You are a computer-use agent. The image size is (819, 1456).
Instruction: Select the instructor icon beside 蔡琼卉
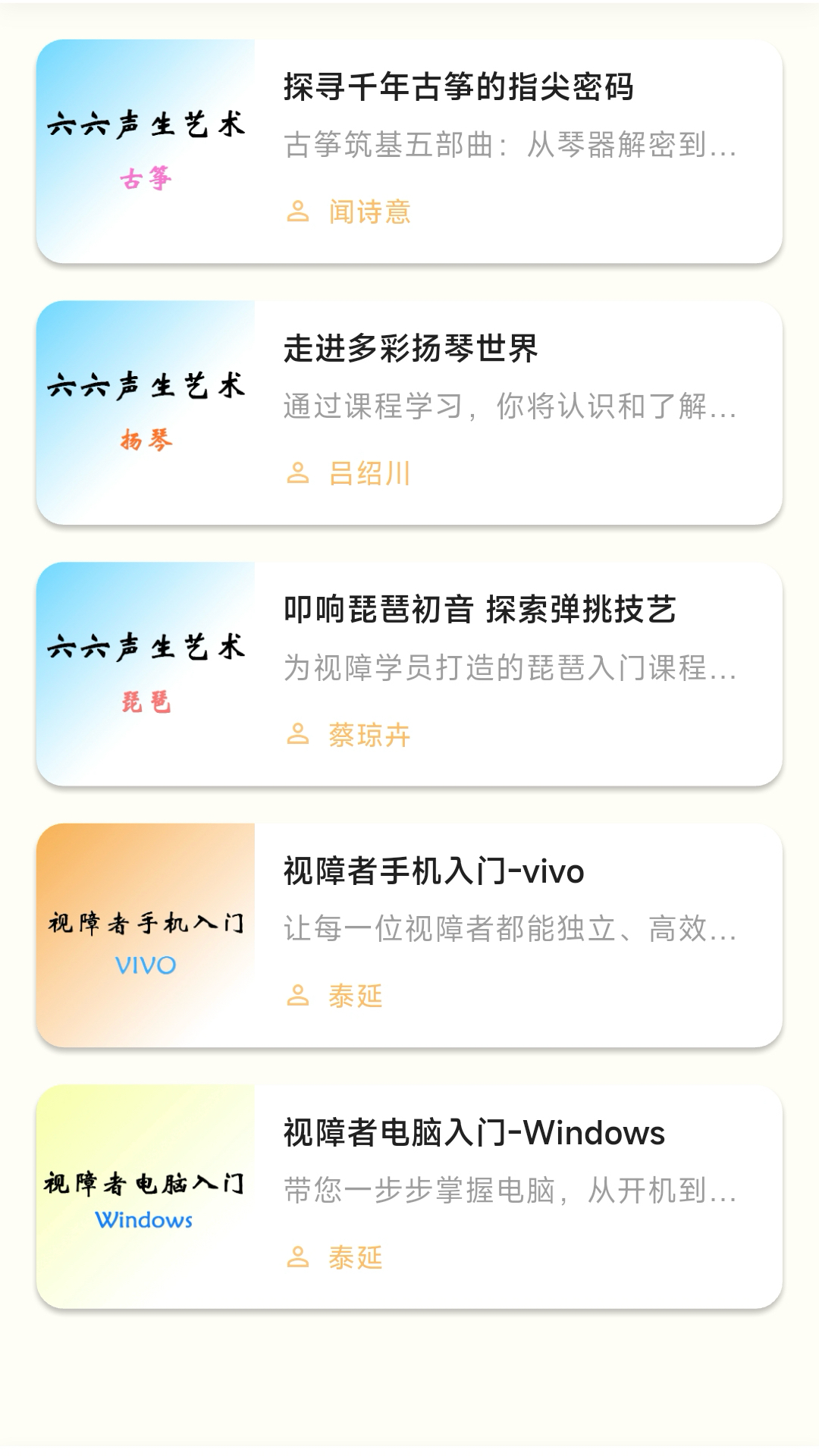pyautogui.click(x=299, y=734)
